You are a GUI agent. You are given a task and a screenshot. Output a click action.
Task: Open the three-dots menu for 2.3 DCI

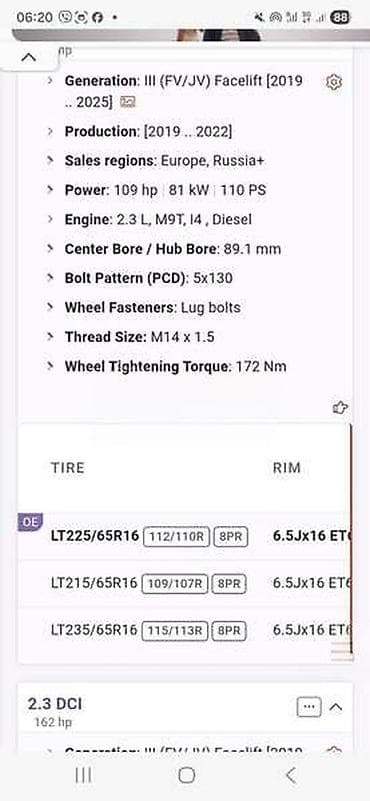click(309, 707)
